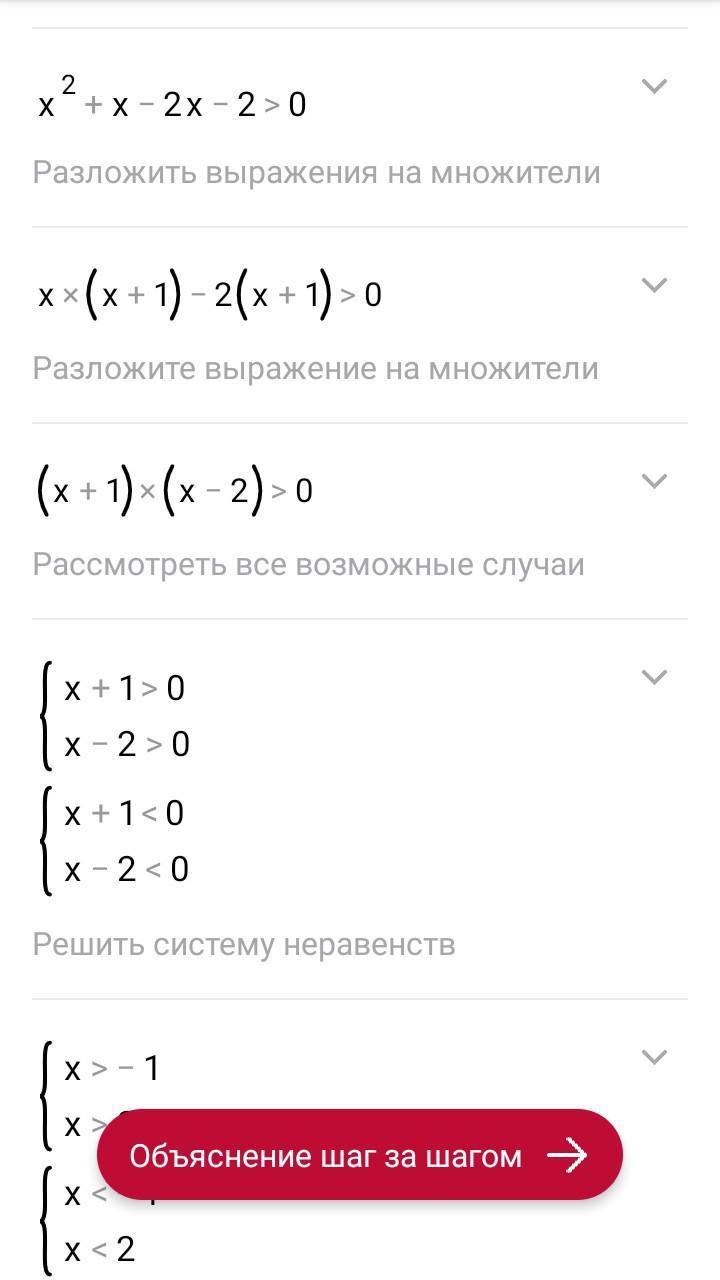This screenshot has height=1280, width=720.
Task: Expand the solved systems step with x > −1
Action: pyautogui.click(x=653, y=1057)
